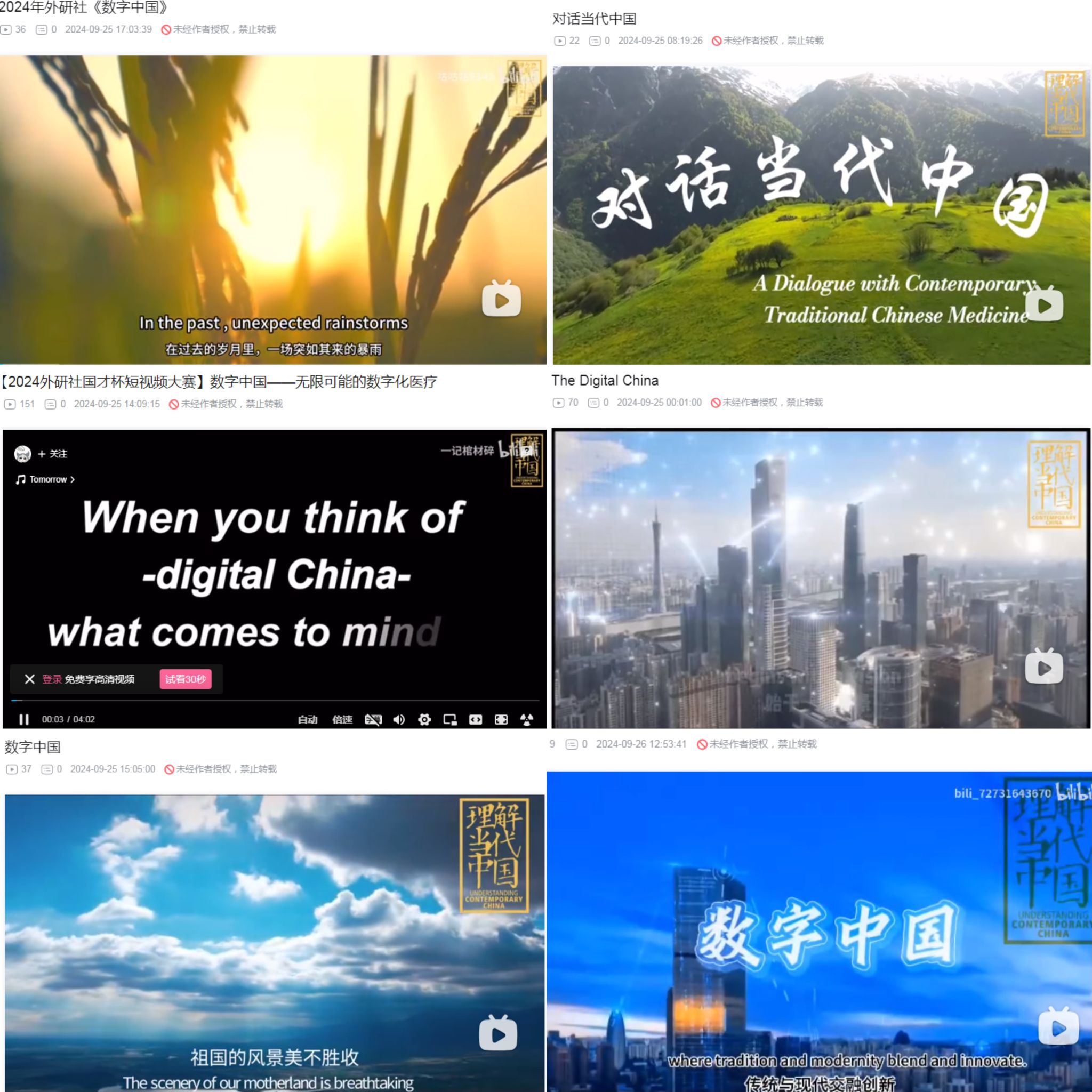Image resolution: width=1092 pixels, height=1092 pixels.
Task: Play the blue 数字中国 title video
Action: (x=1058, y=1026)
